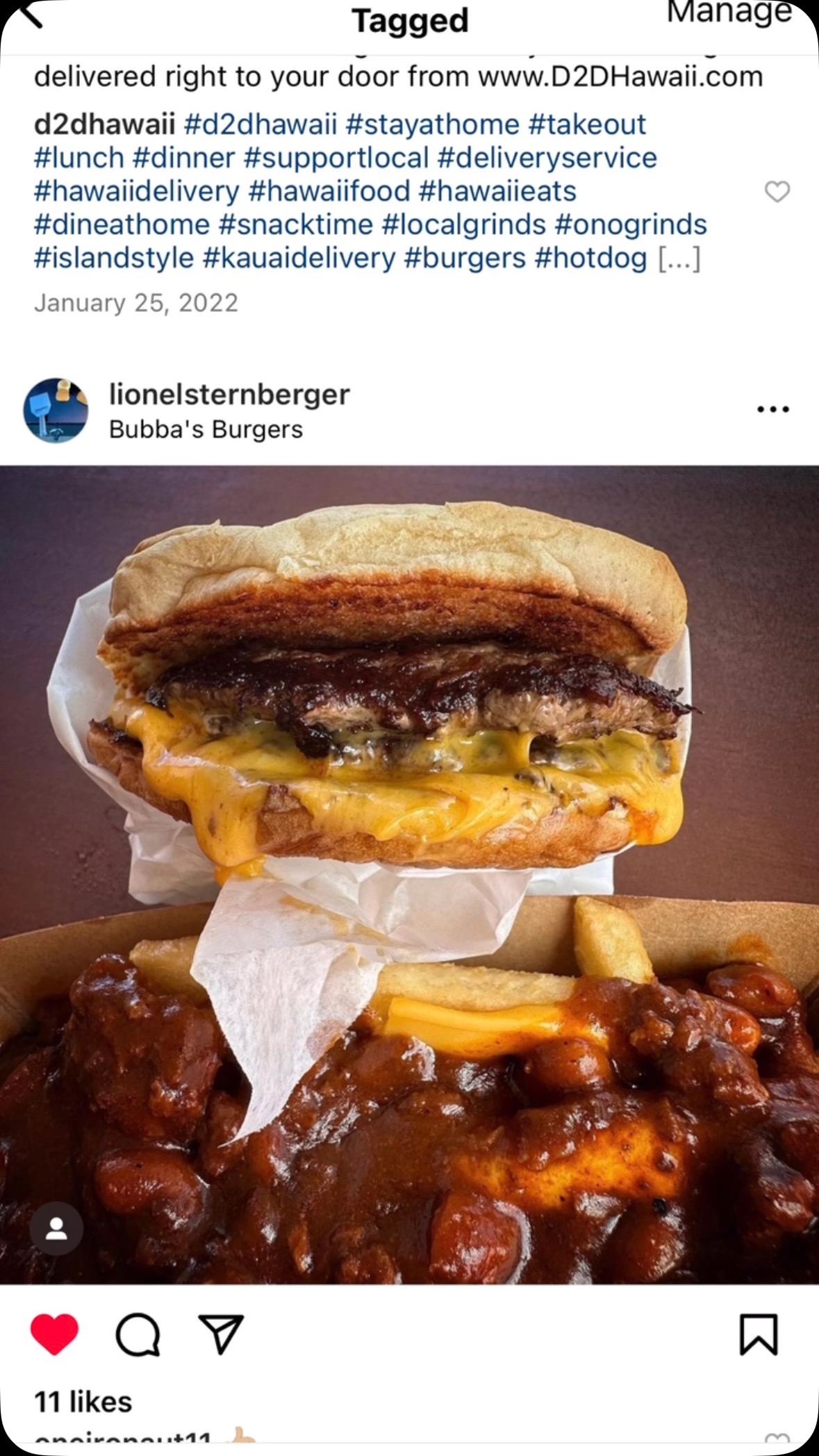Open the #hawaiifood hashtag
Image resolution: width=819 pixels, height=1456 pixels.
329,191
